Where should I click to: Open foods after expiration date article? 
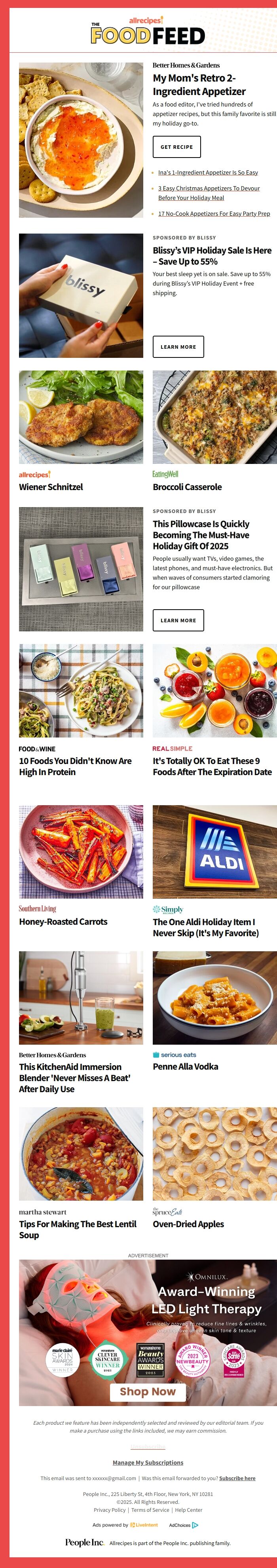coord(212,766)
